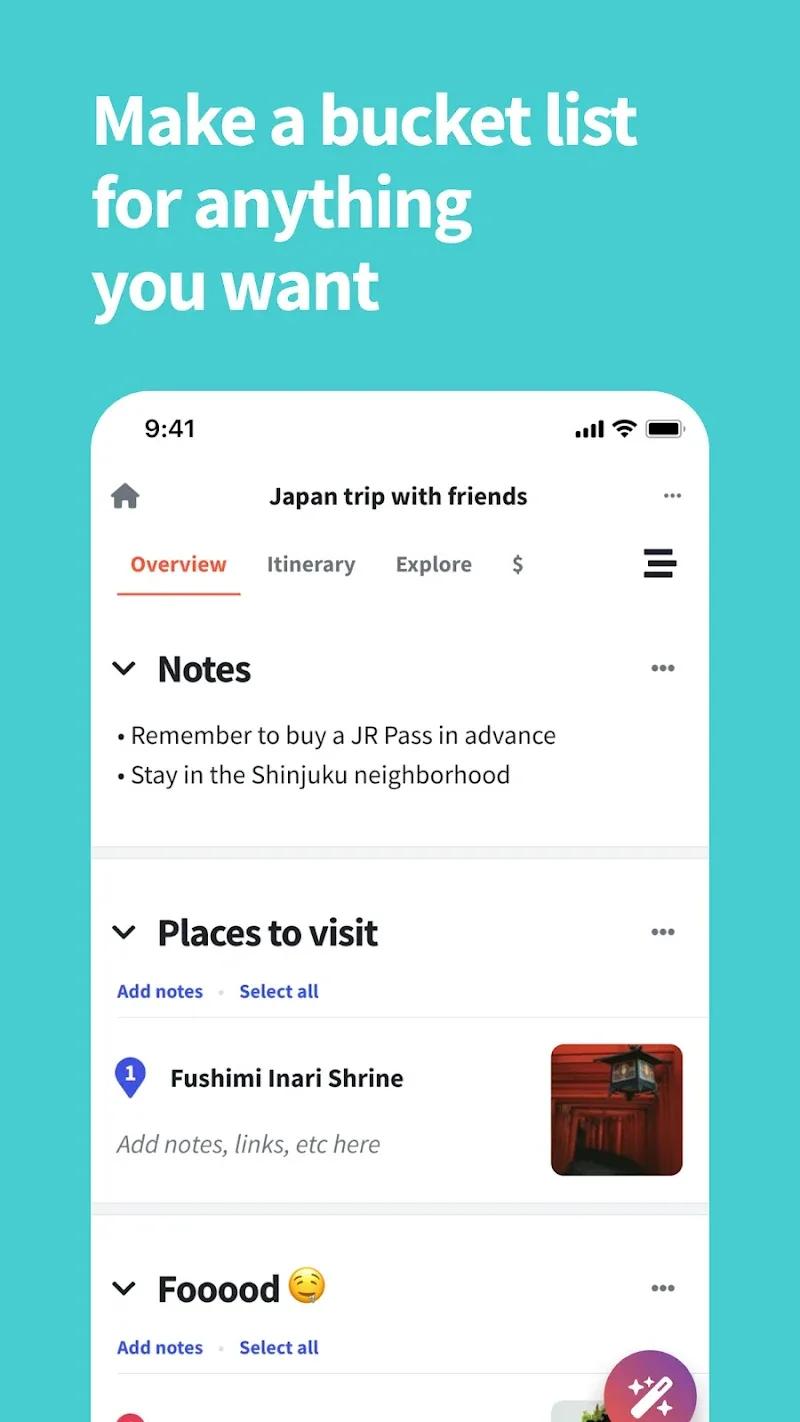
Task: Click Select all under Places to visit
Action: point(279,991)
